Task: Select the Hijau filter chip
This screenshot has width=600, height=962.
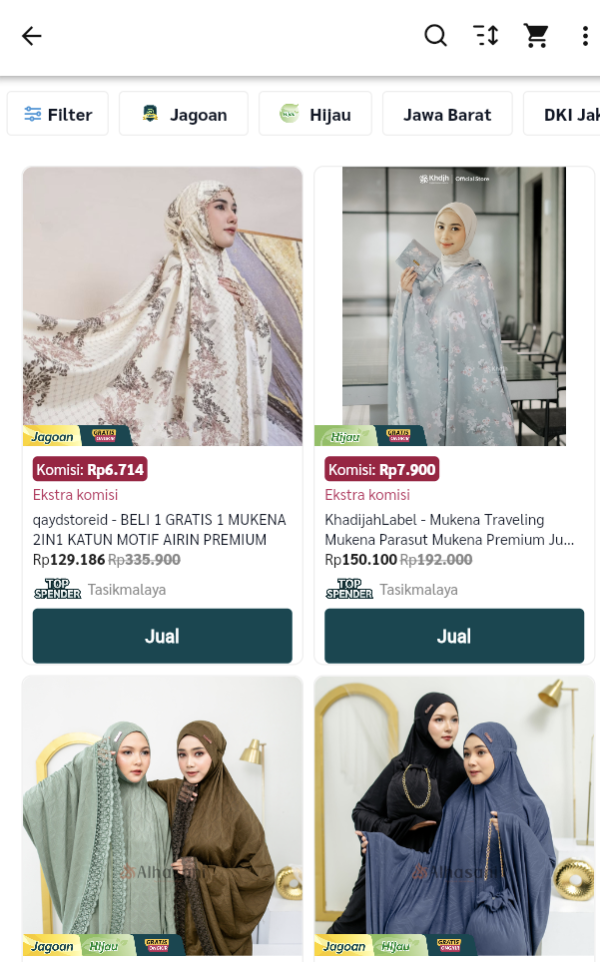Action: (x=315, y=114)
